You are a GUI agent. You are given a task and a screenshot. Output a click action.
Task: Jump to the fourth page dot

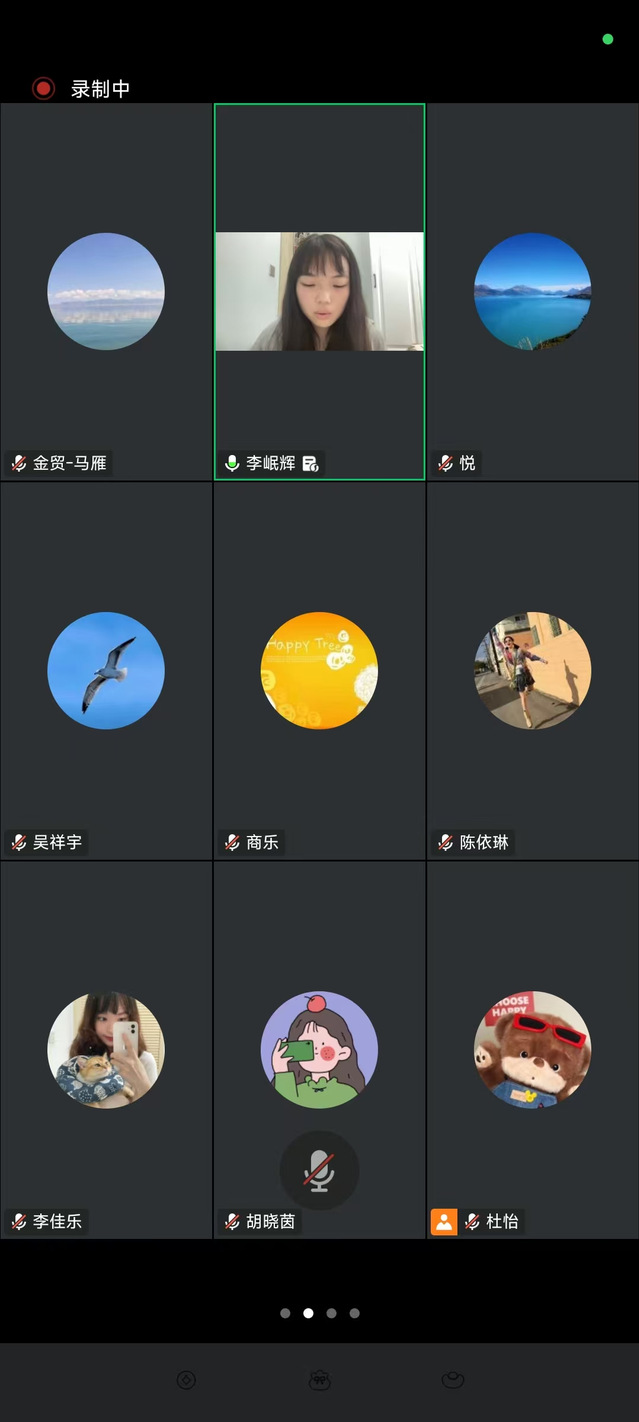pyautogui.click(x=354, y=1313)
